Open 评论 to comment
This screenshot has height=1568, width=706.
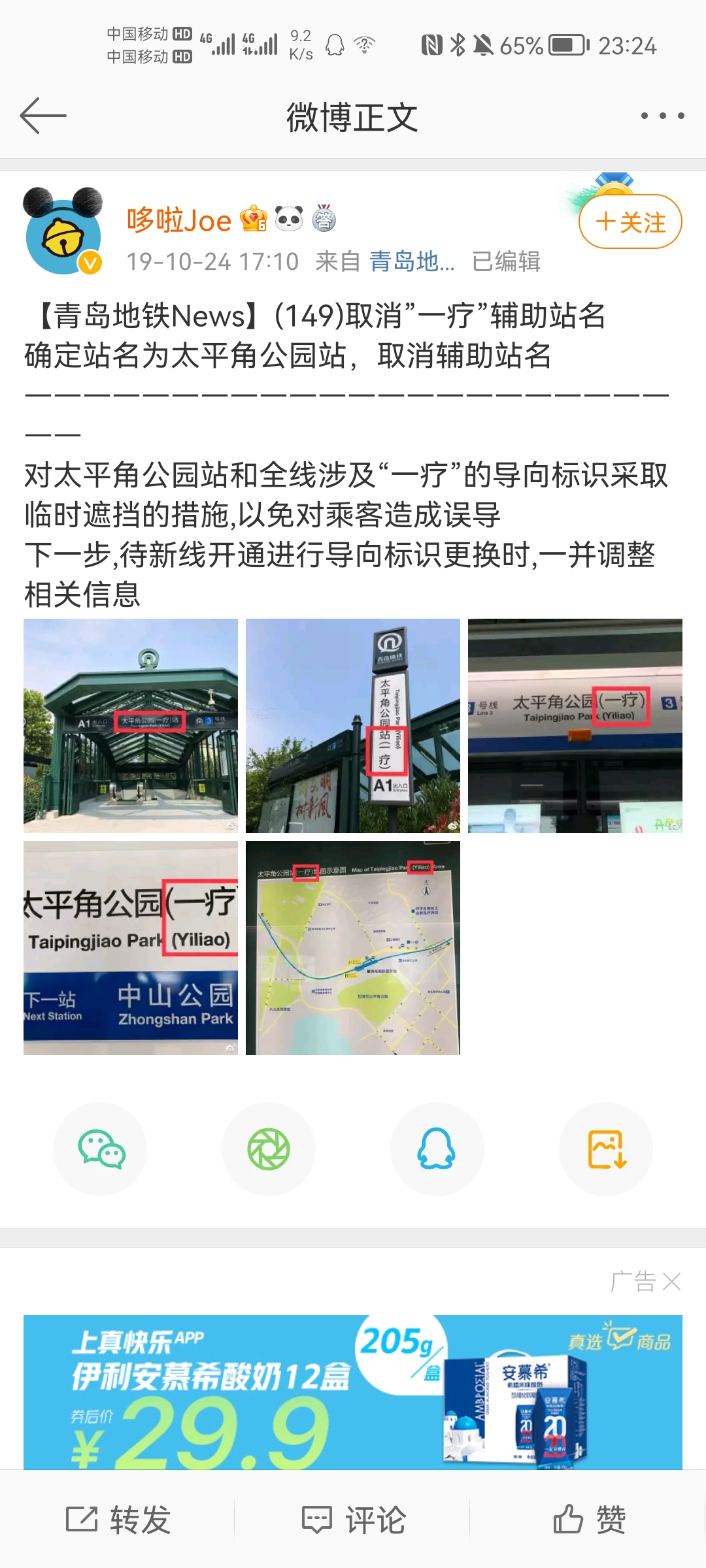(354, 1520)
